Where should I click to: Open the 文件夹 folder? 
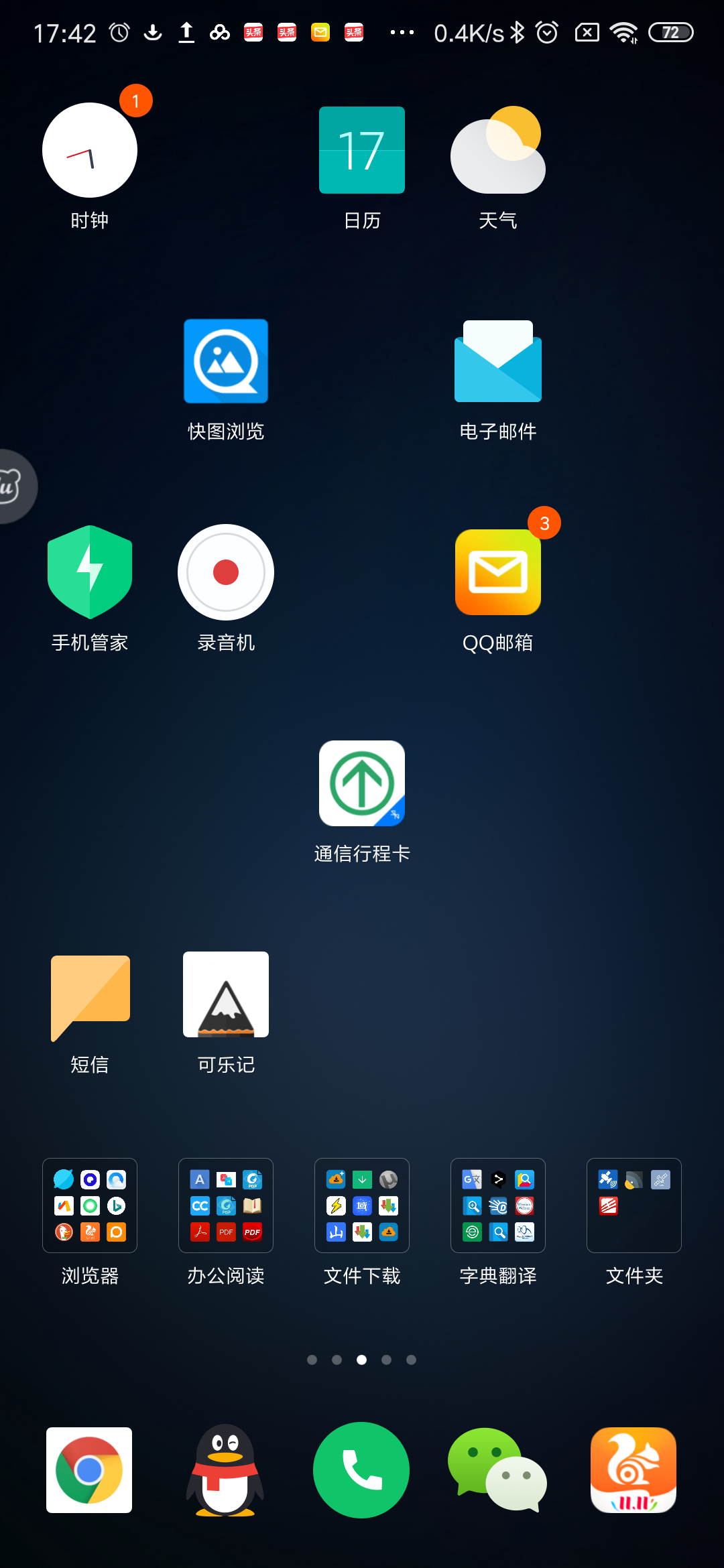click(633, 1205)
